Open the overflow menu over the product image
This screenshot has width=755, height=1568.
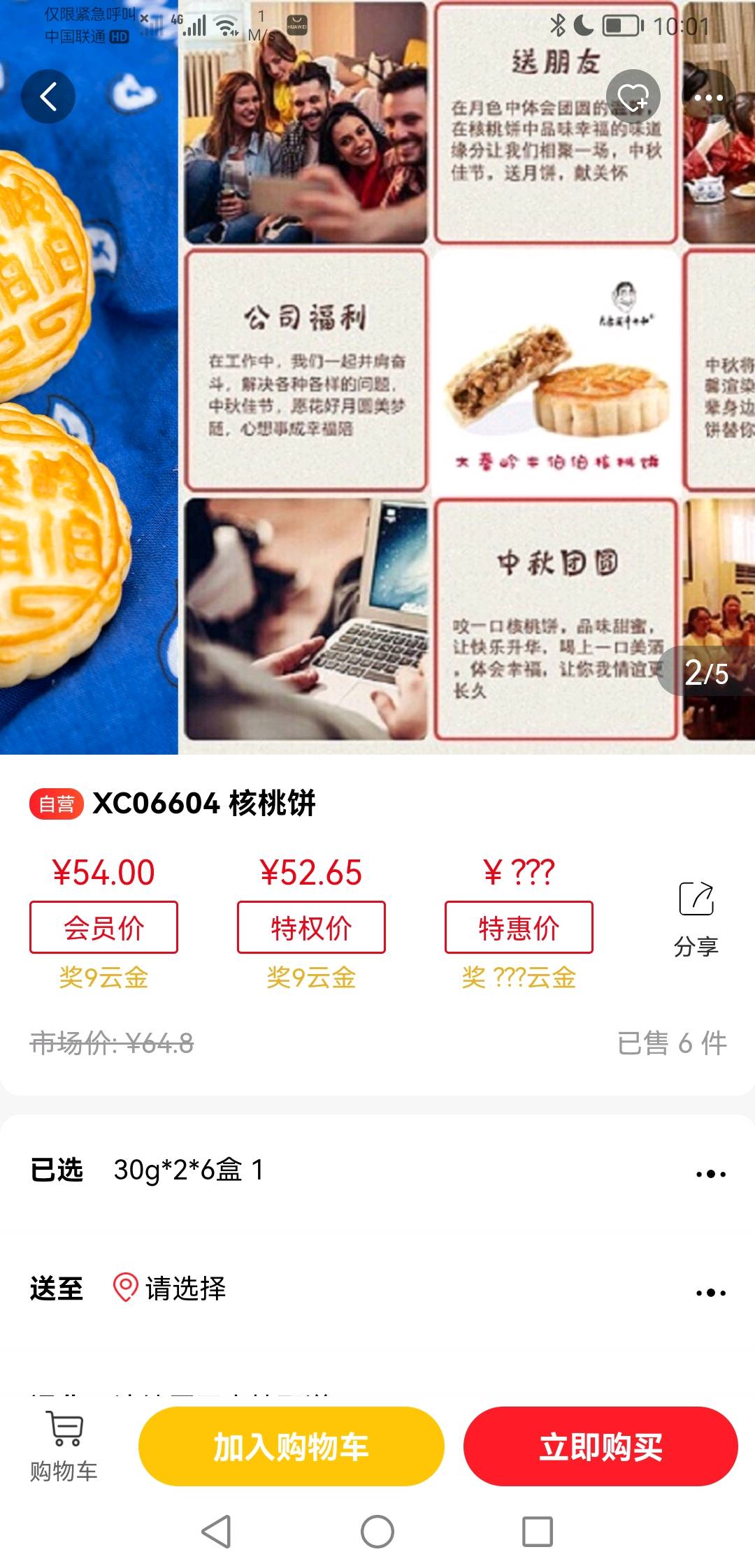pos(708,97)
